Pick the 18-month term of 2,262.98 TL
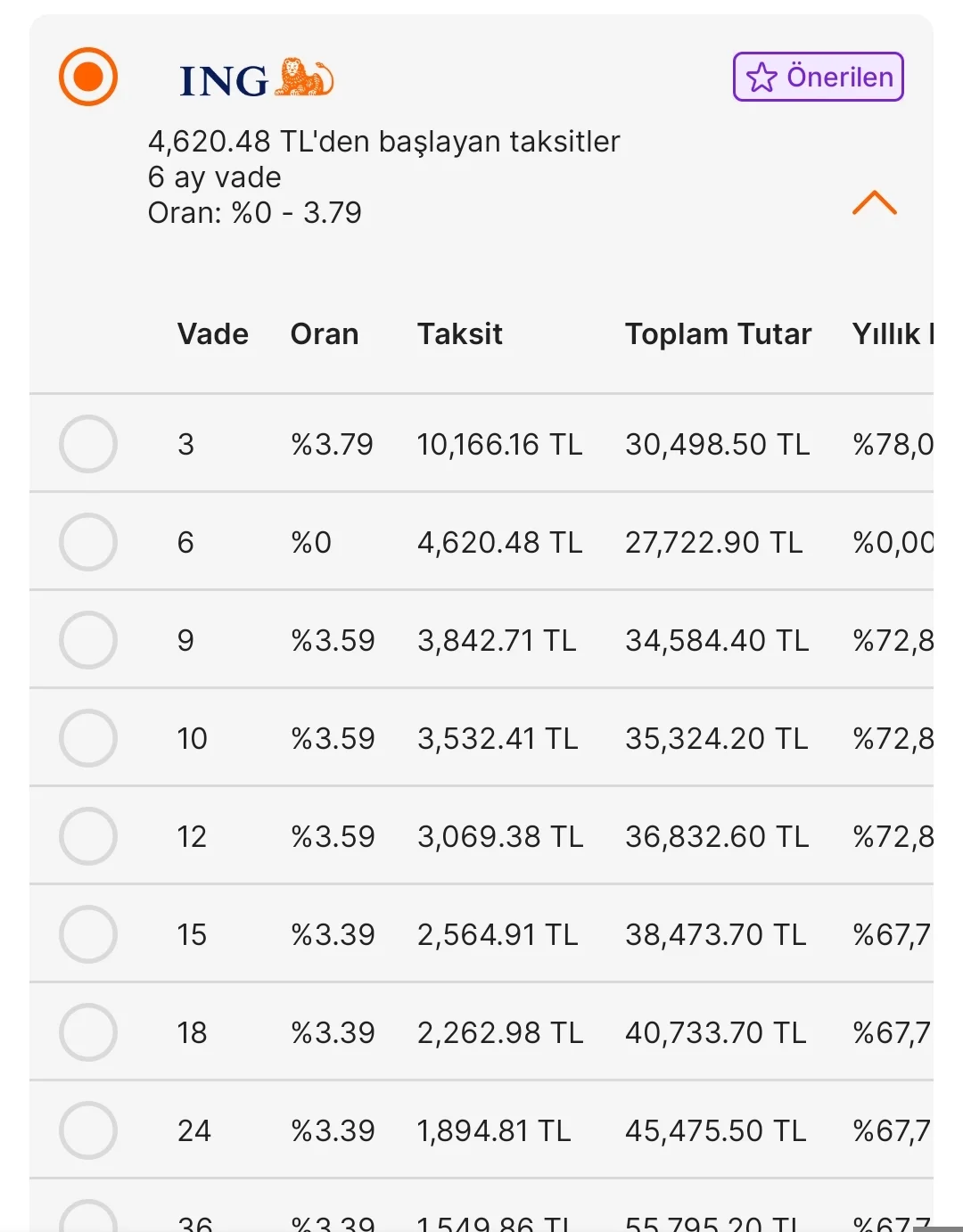The height and width of the screenshot is (1232, 963). click(88, 1032)
